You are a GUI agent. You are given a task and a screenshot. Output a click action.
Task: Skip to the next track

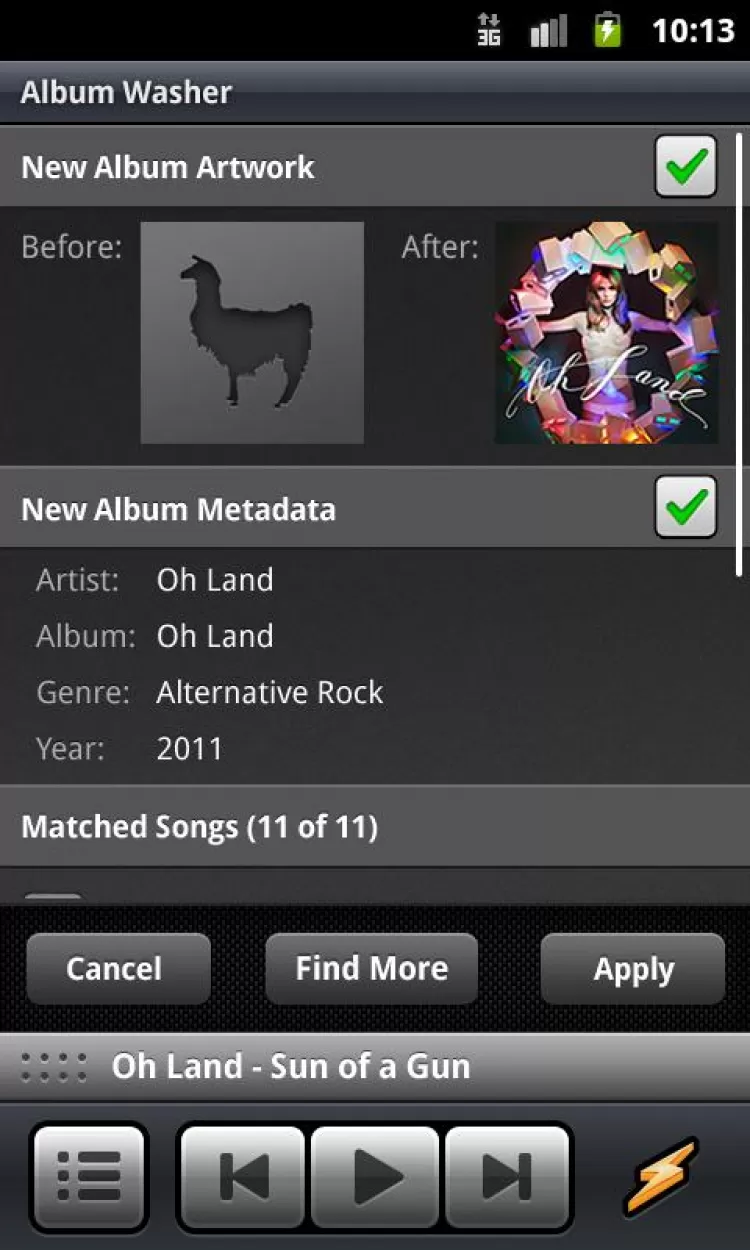tap(507, 1177)
